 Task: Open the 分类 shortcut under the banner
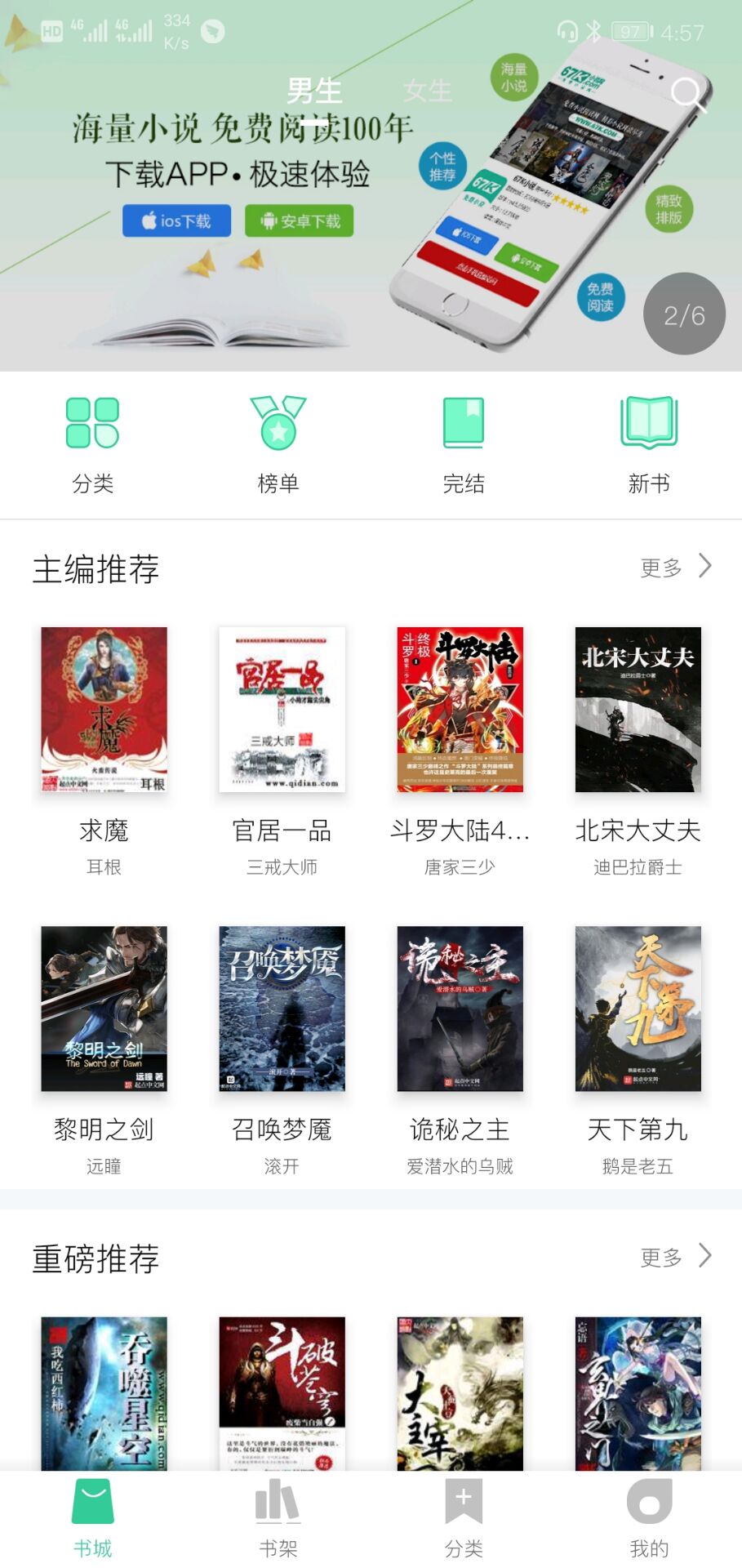pos(92,445)
